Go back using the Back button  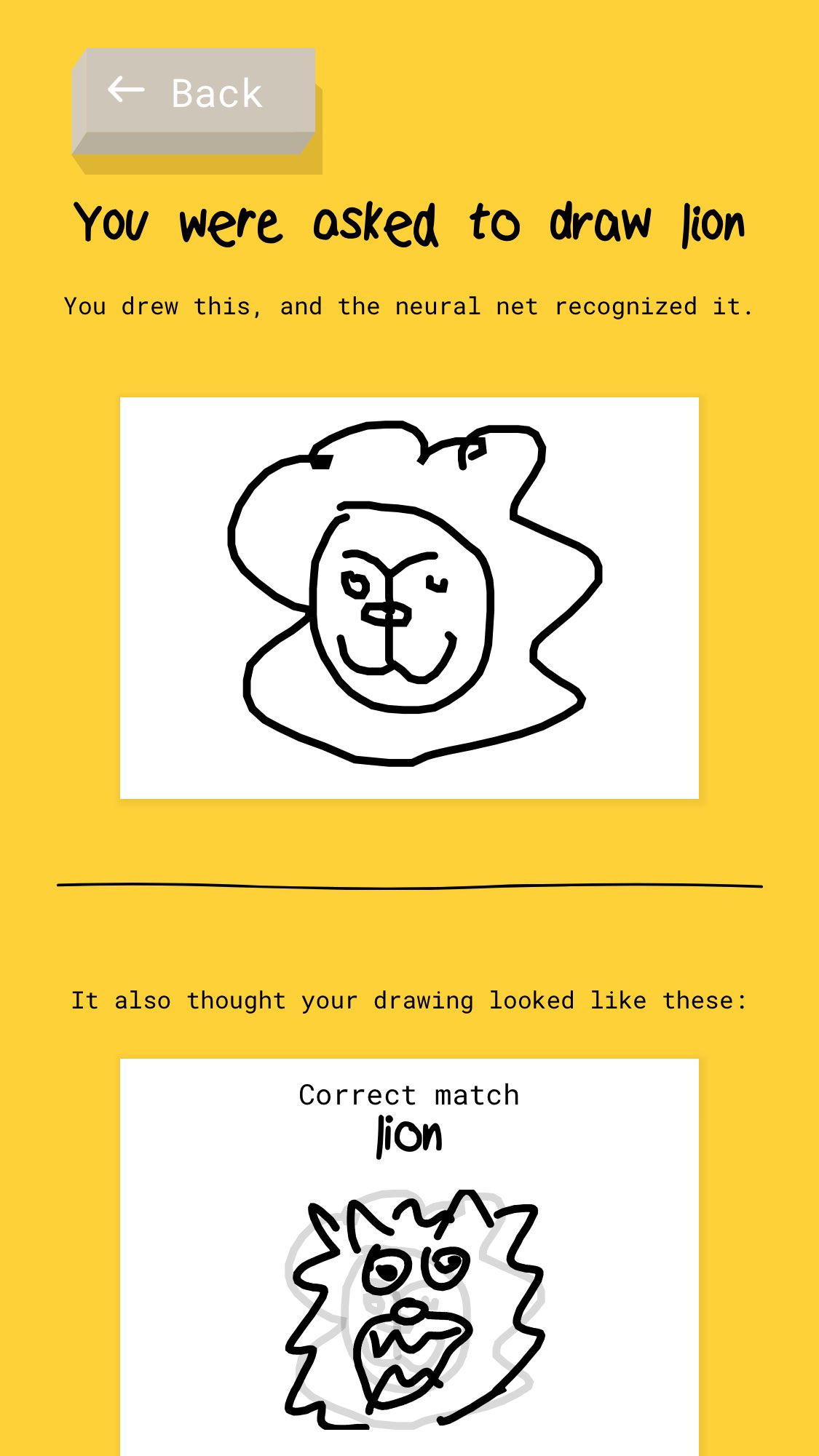coord(194,93)
